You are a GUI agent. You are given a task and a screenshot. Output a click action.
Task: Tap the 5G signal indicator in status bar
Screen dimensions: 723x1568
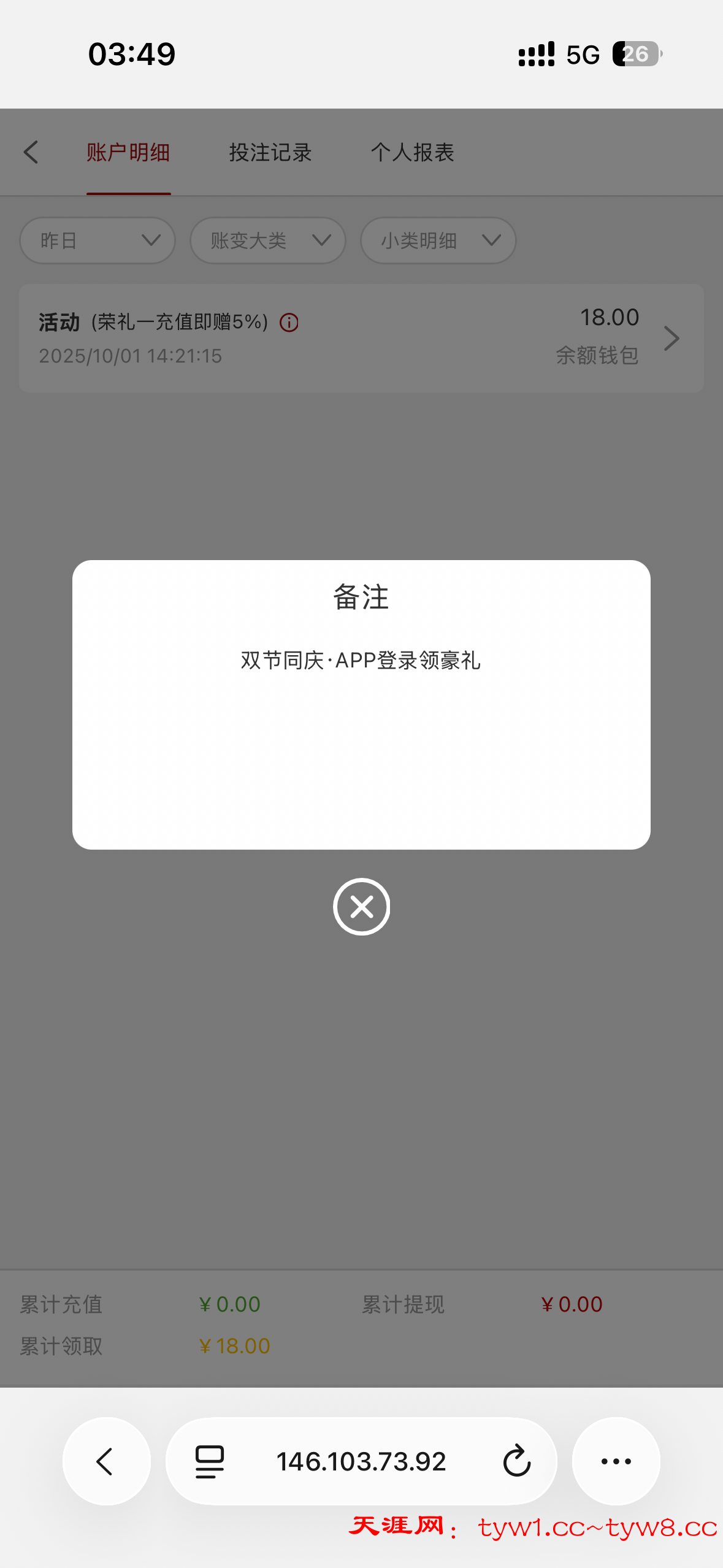(581, 55)
